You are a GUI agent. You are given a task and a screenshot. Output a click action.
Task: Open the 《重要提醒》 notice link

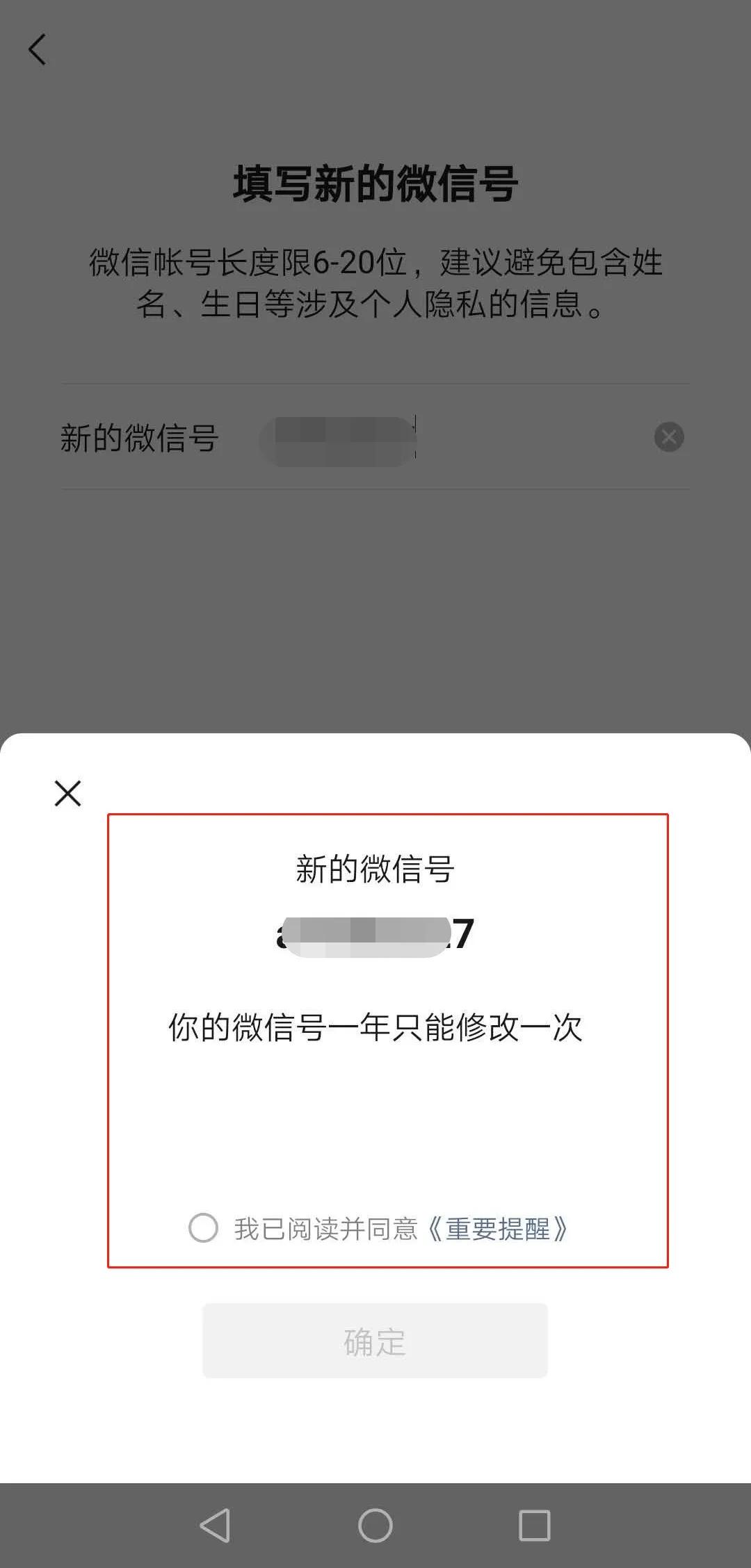tap(499, 1230)
